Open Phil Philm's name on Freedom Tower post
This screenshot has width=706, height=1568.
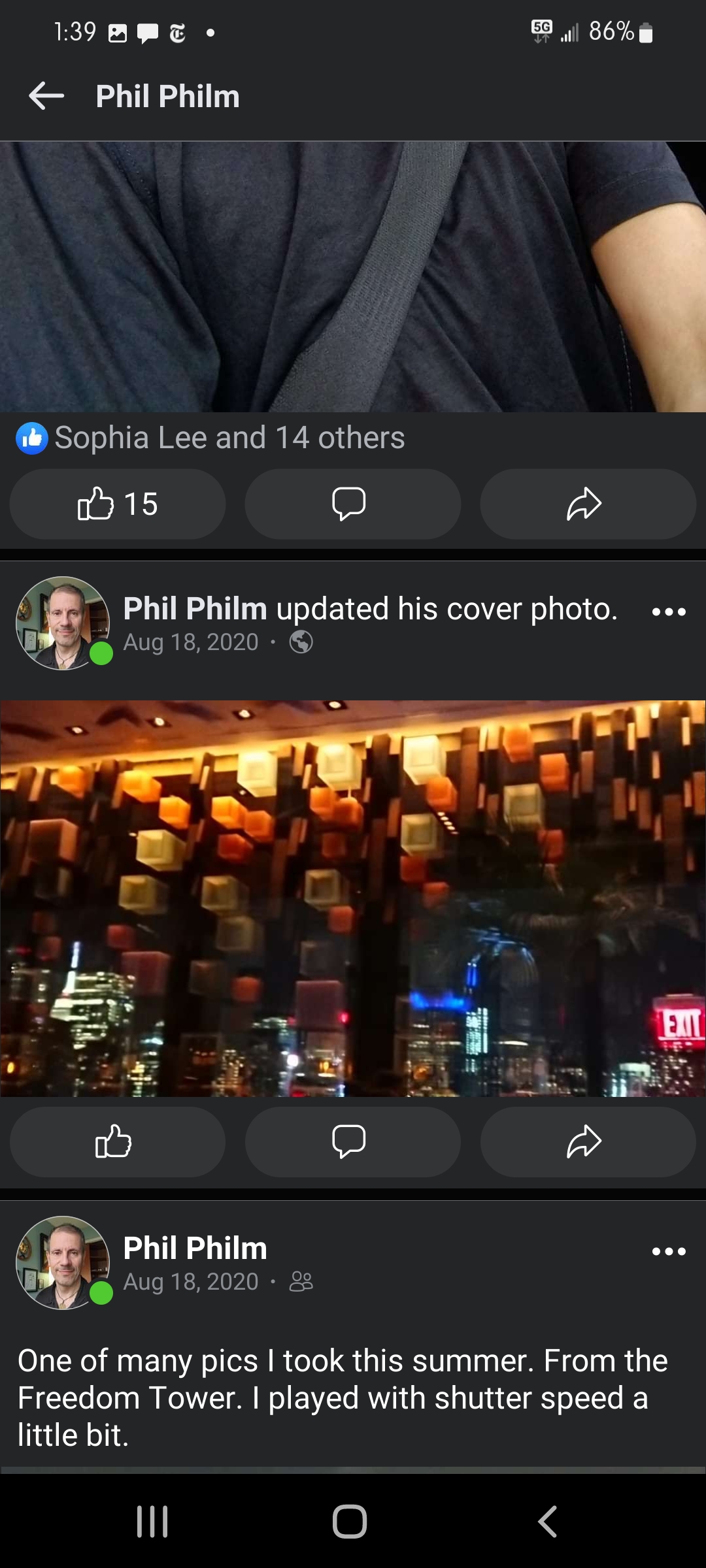(195, 1248)
